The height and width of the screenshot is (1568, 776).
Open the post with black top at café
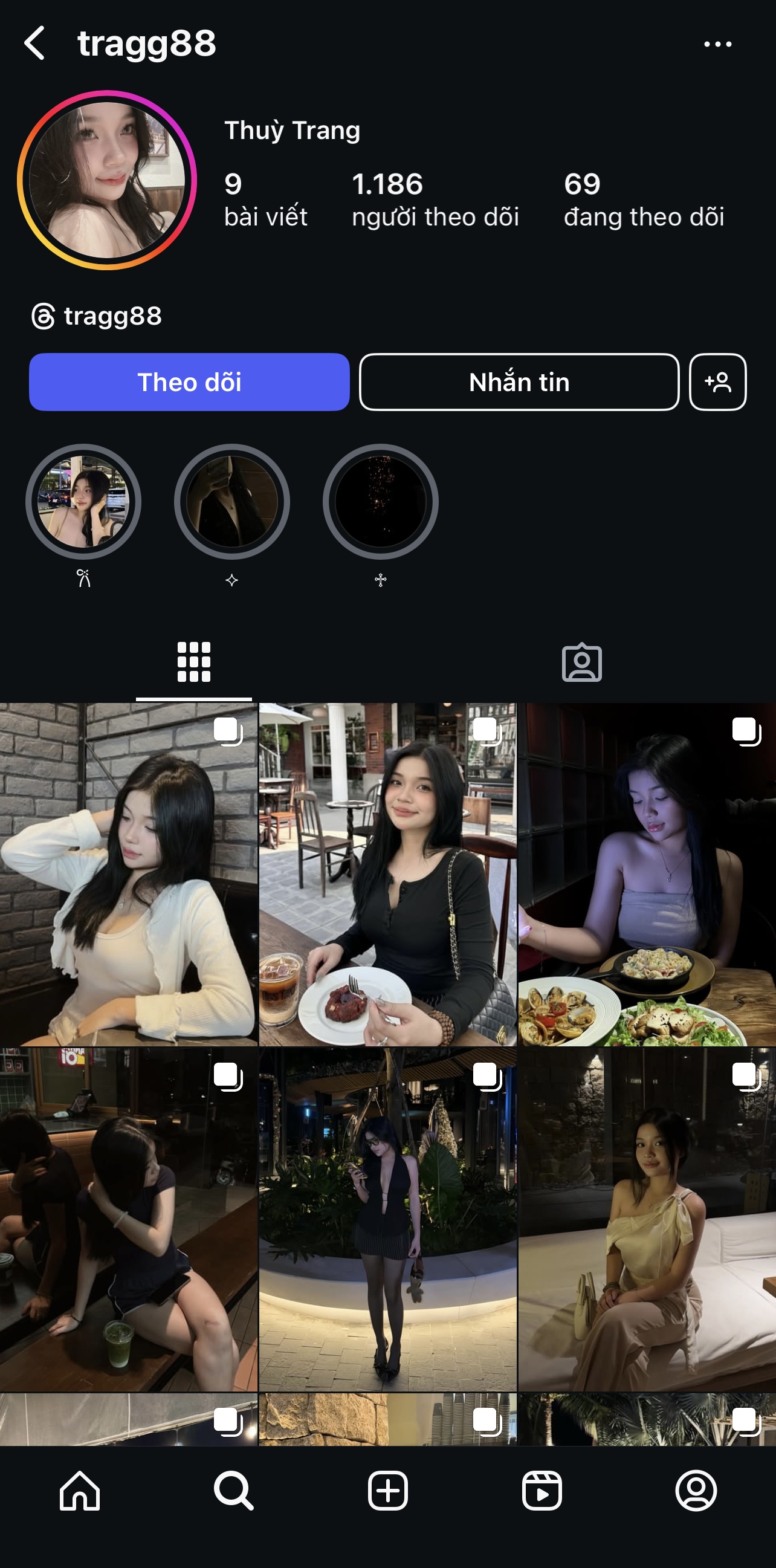tap(387, 875)
